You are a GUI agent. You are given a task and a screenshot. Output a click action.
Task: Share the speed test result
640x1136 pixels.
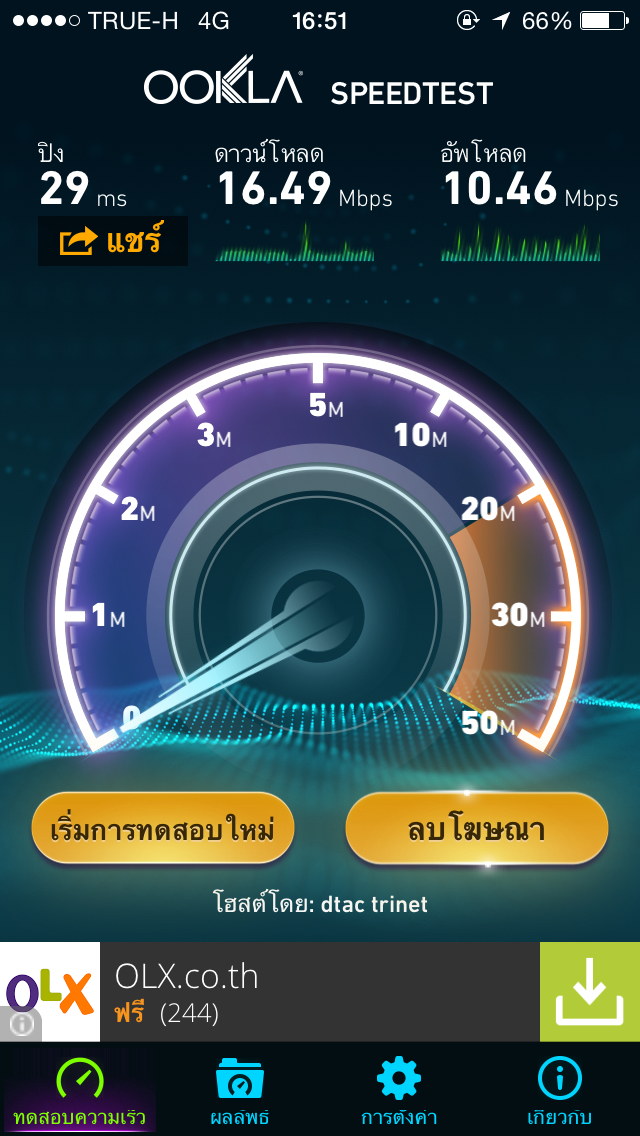click(x=112, y=241)
